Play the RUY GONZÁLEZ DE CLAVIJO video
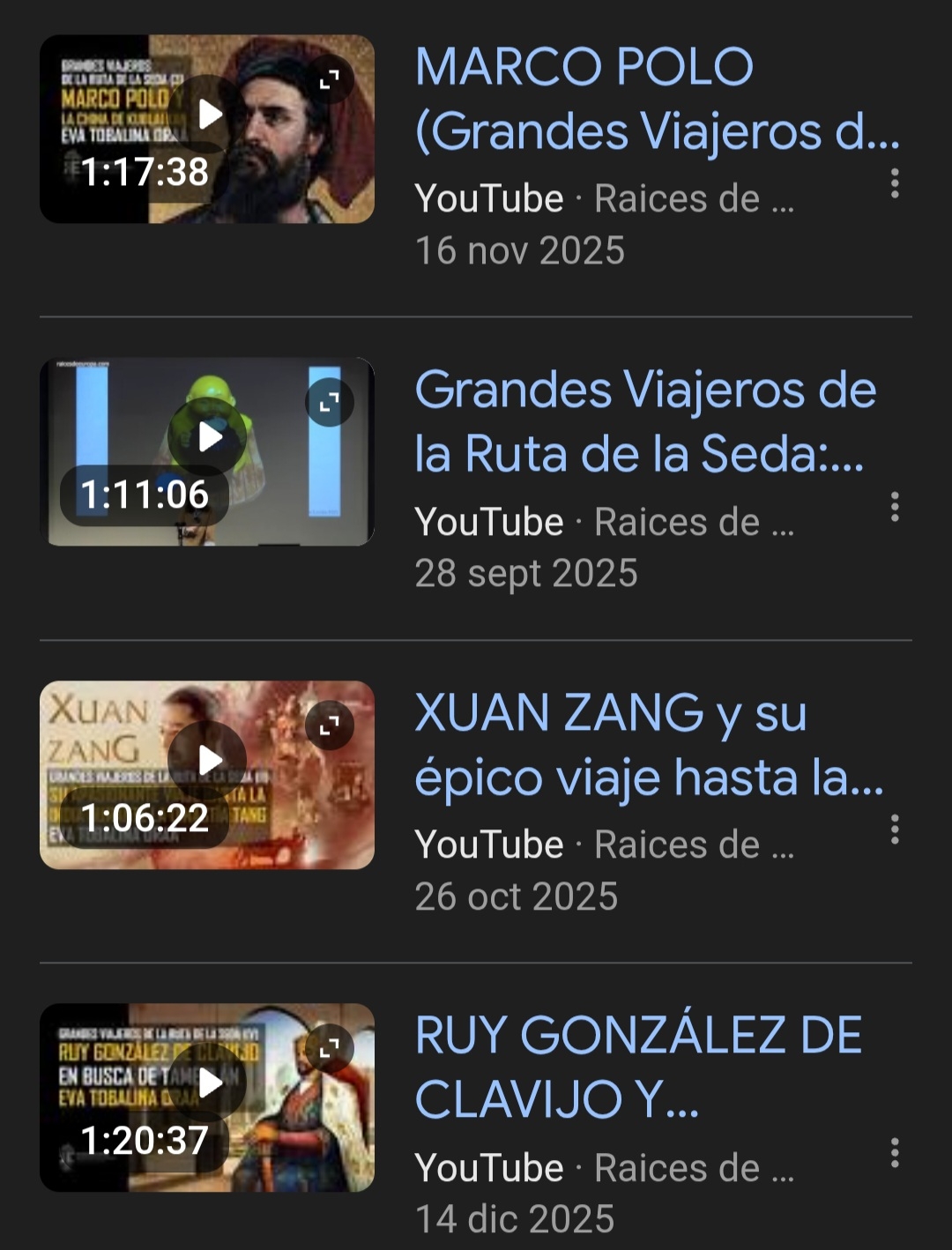 click(208, 1083)
